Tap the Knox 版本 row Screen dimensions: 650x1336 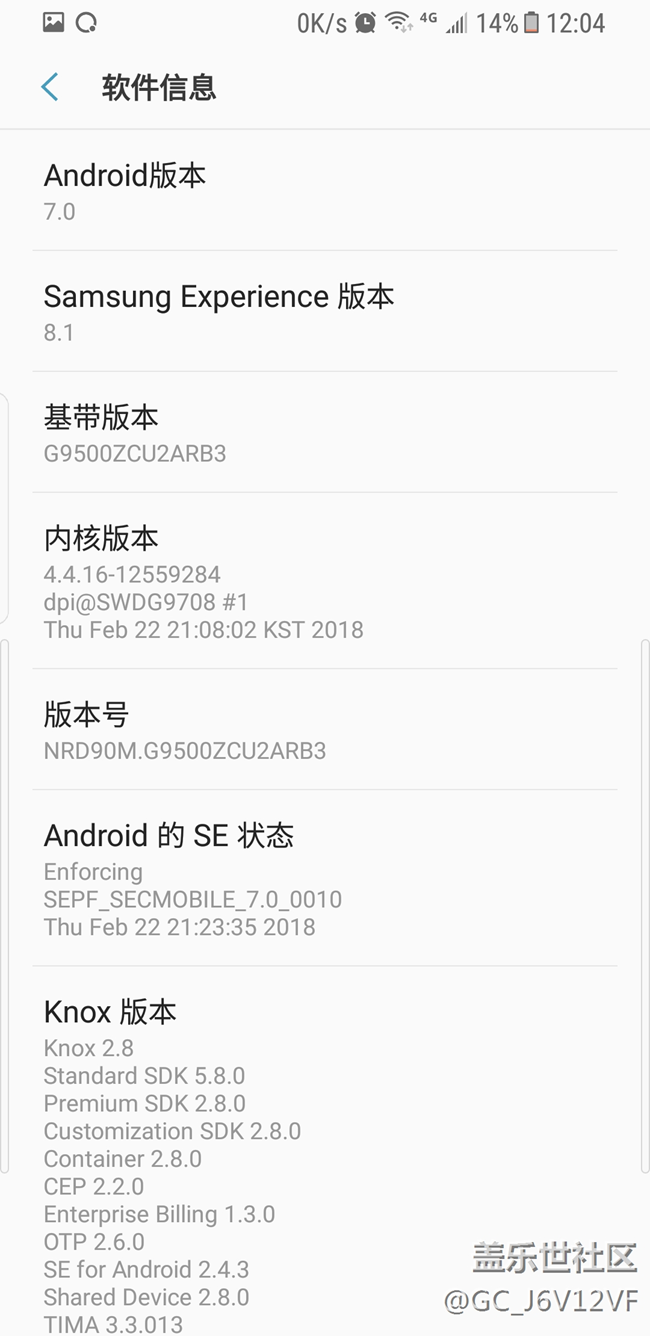pos(325,1151)
